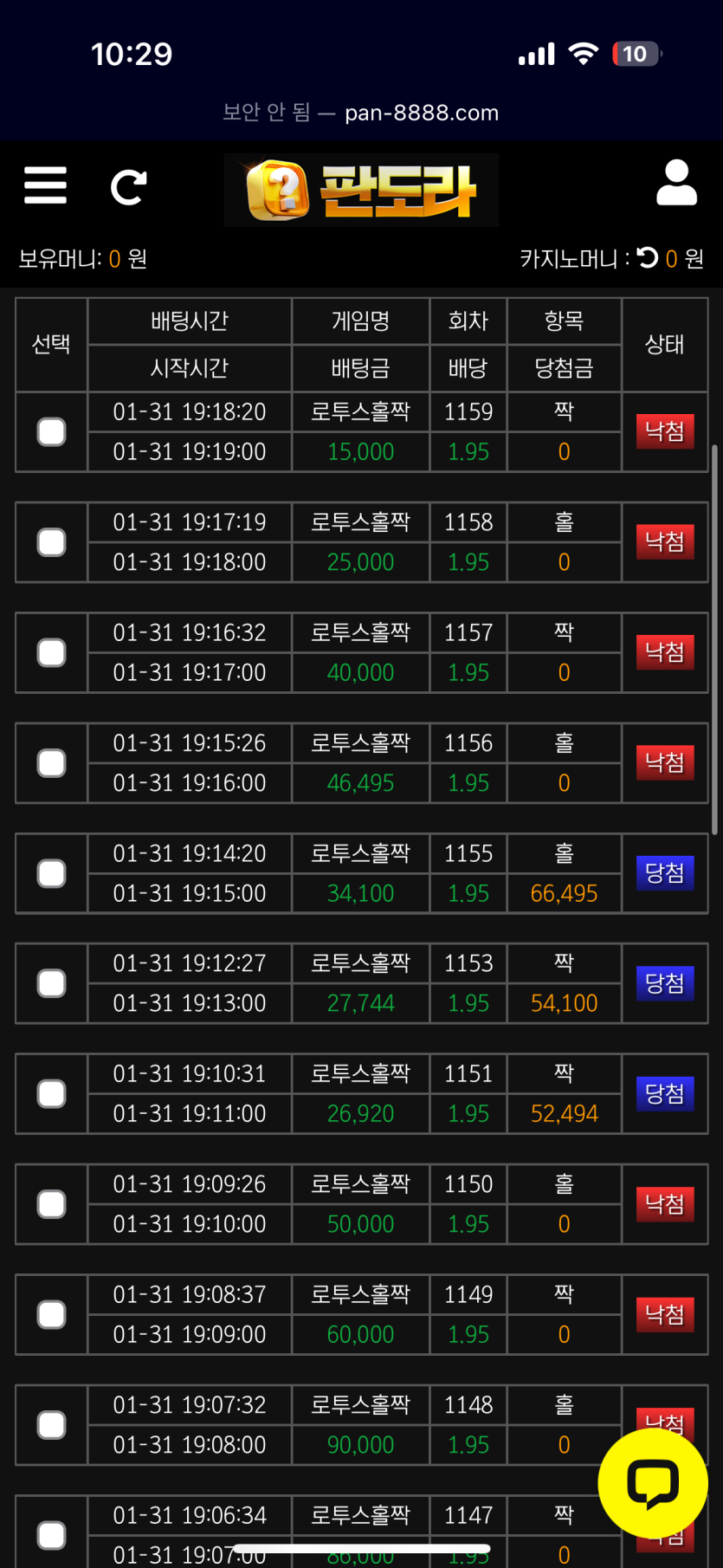Select the checkbox for round 1147

click(x=52, y=1535)
